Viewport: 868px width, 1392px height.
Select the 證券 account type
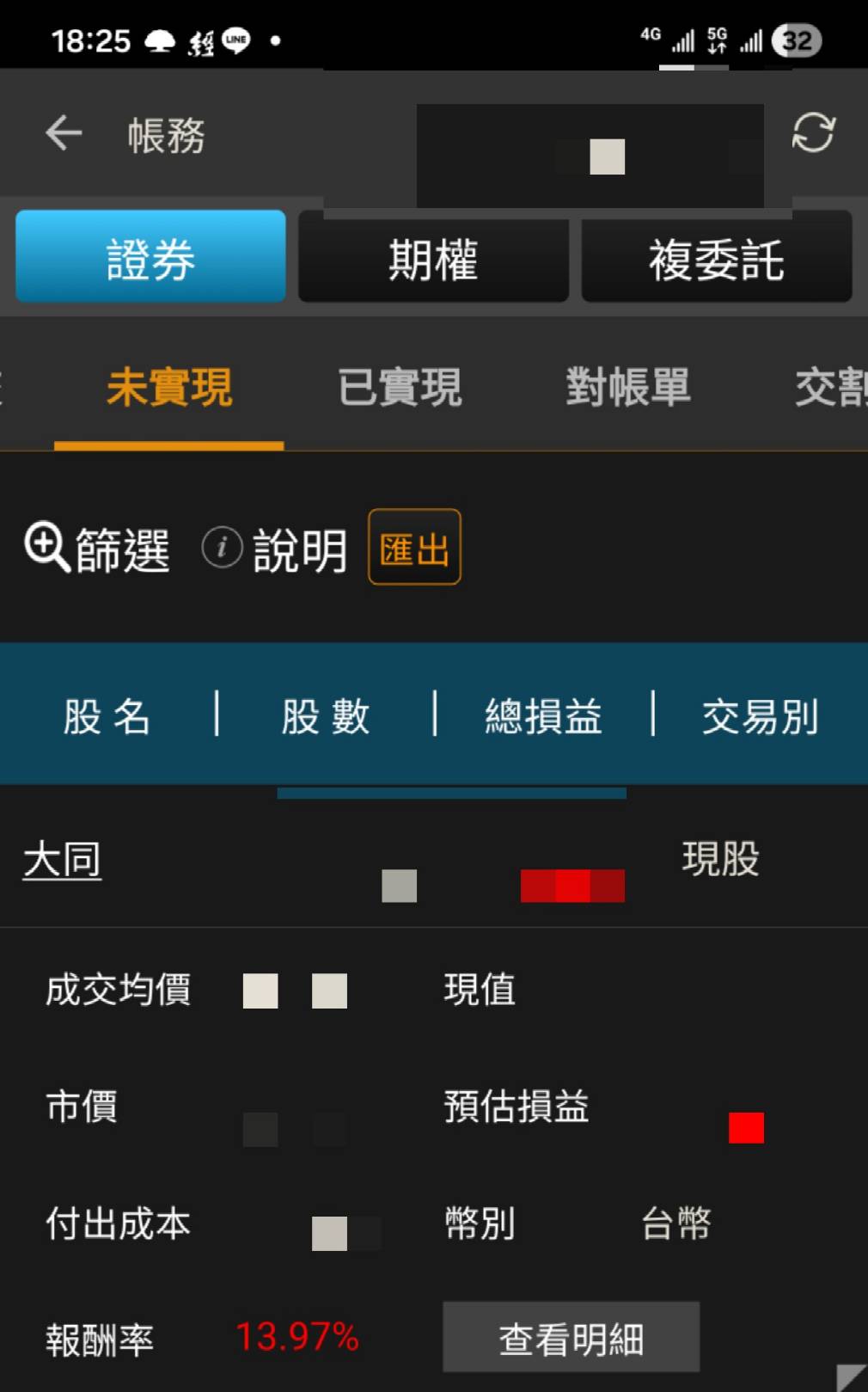(150, 256)
